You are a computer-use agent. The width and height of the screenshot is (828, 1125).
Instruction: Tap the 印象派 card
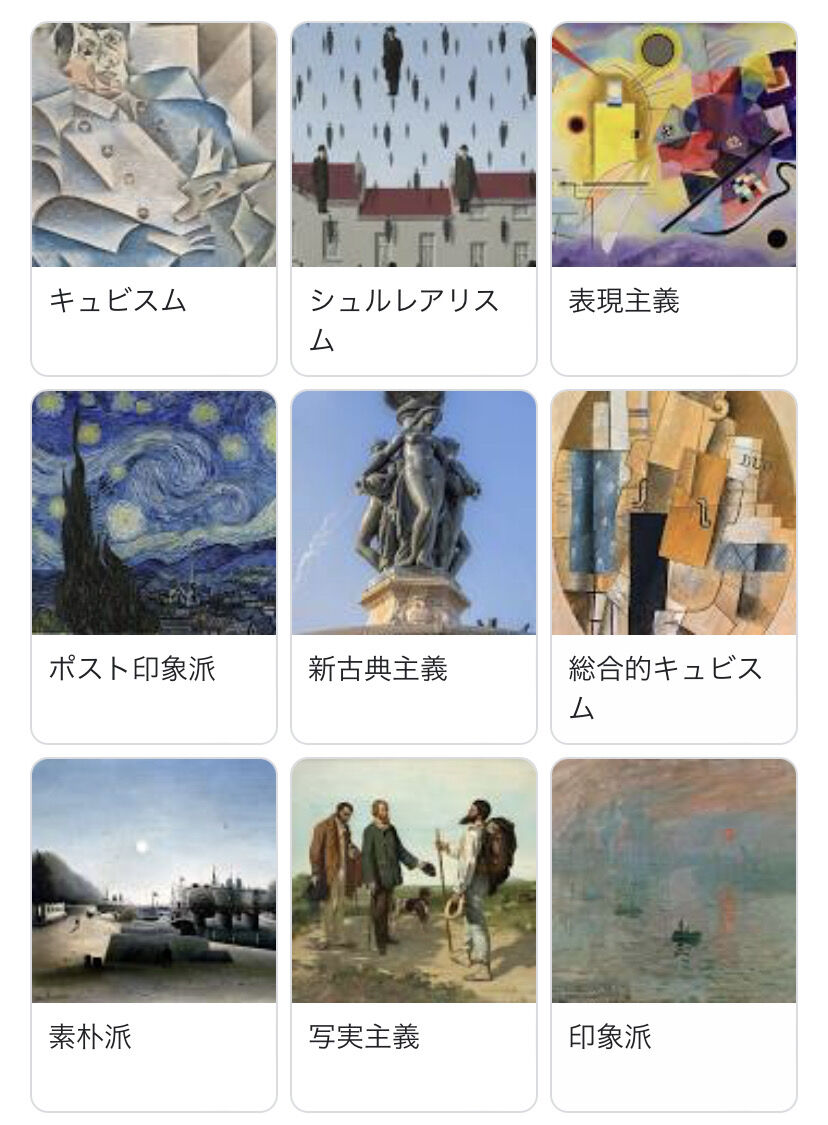point(674,935)
